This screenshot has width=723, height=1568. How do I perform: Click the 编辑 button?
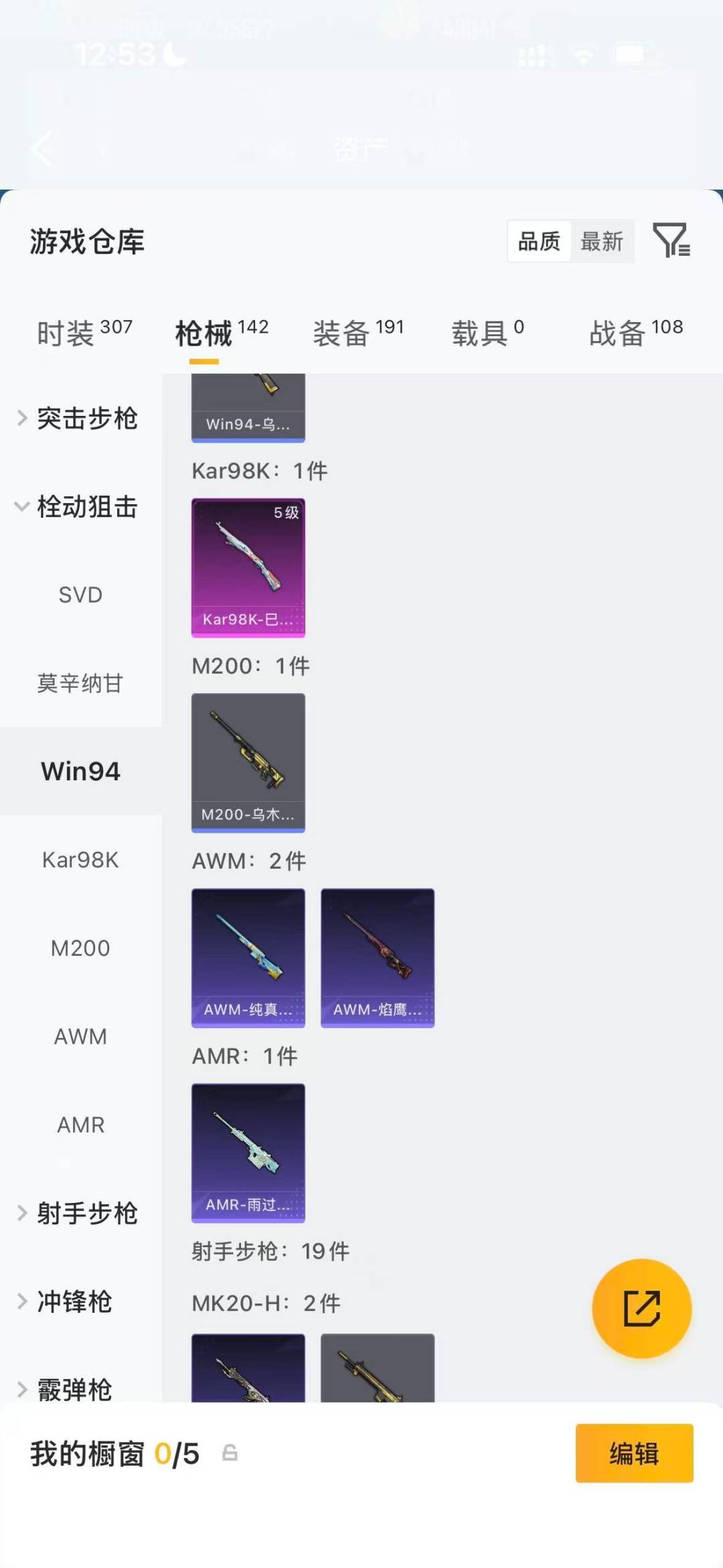[635, 1453]
